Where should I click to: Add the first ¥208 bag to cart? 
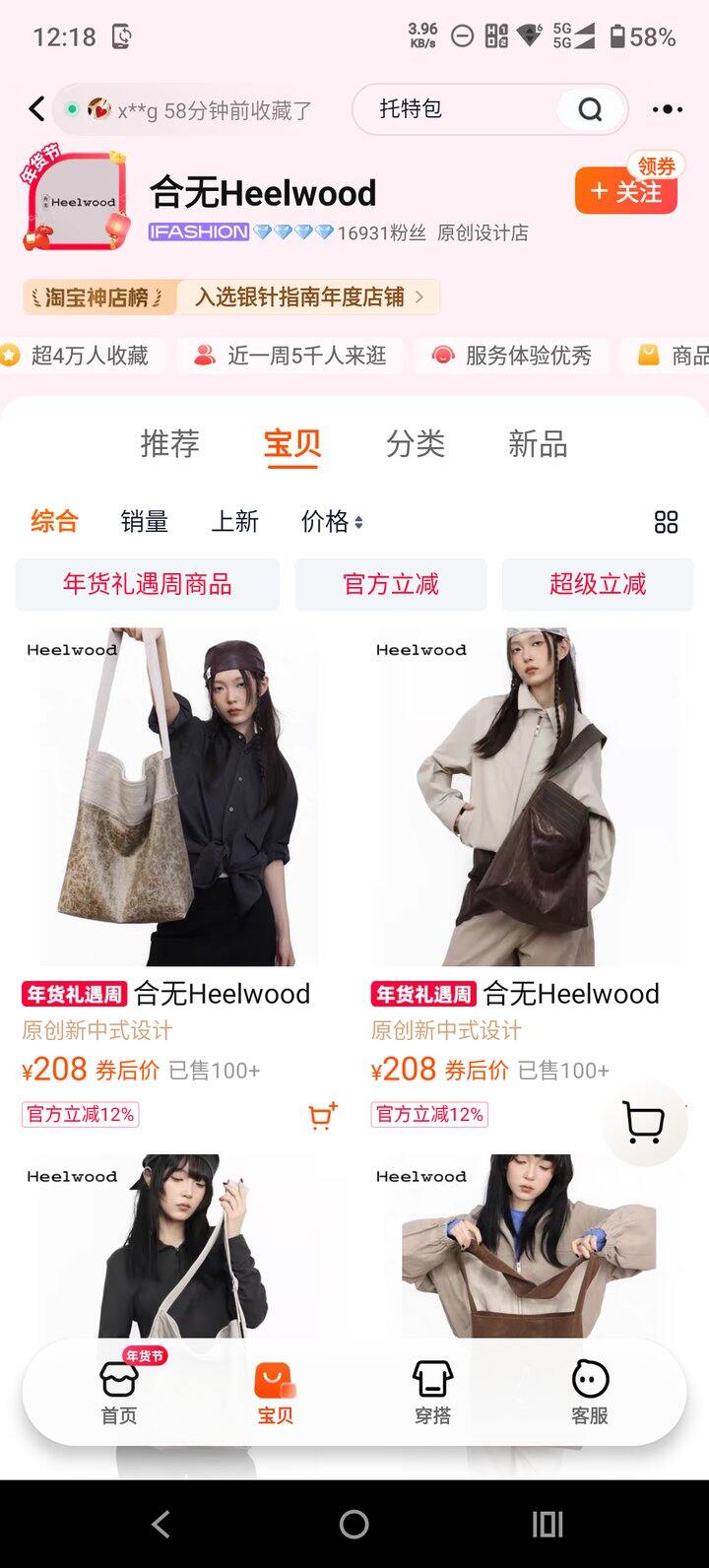point(323,1115)
